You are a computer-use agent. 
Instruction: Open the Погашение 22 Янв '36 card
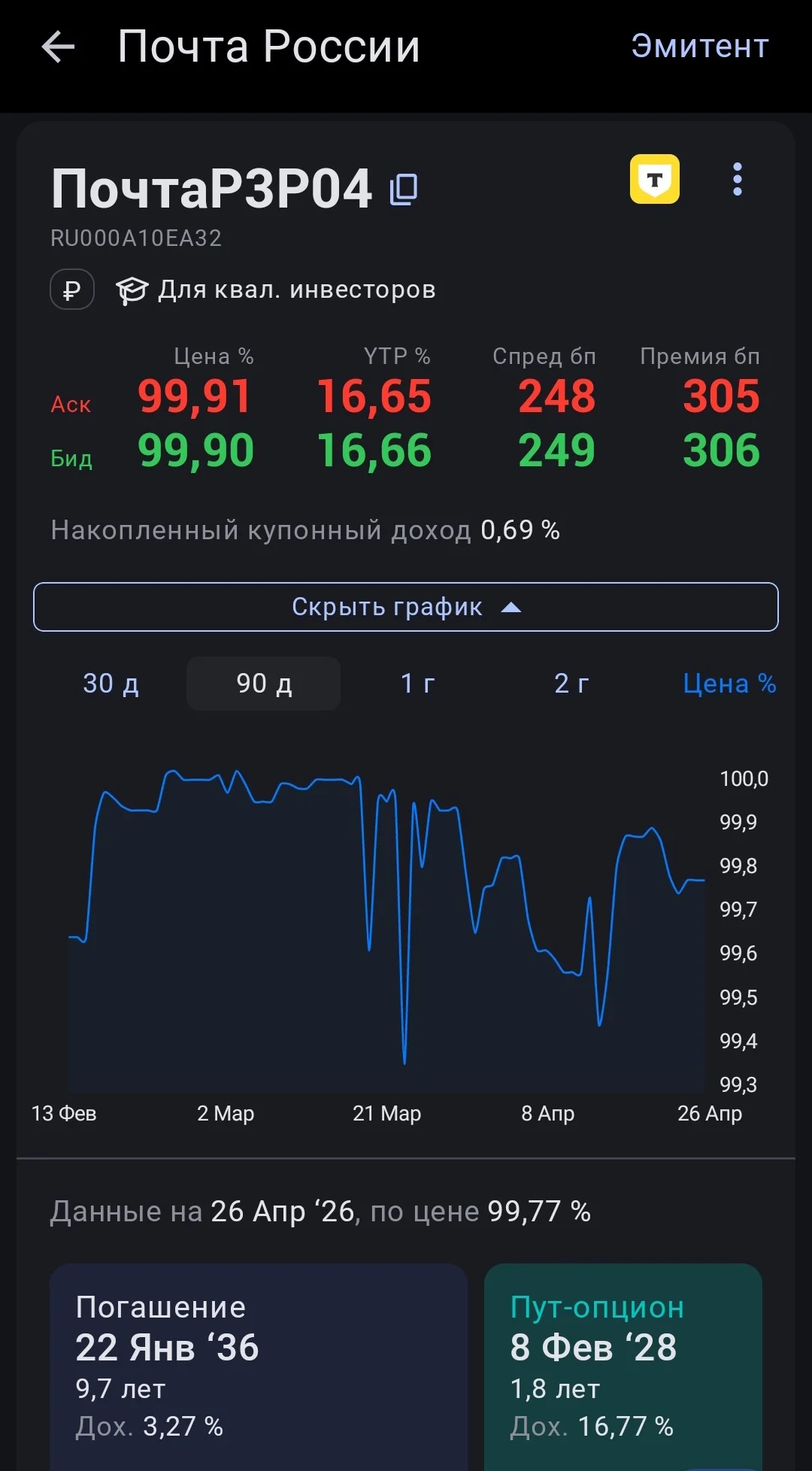(259, 1367)
